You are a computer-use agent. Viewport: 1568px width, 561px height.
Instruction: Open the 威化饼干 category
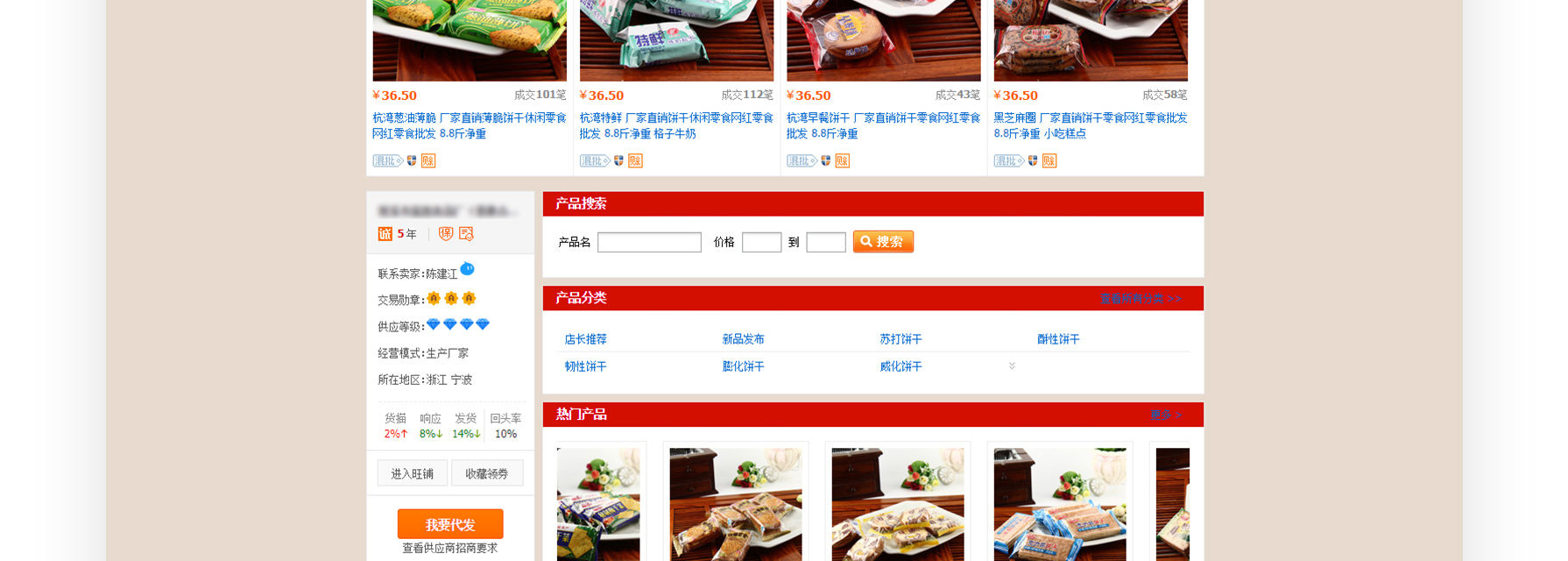point(901,366)
